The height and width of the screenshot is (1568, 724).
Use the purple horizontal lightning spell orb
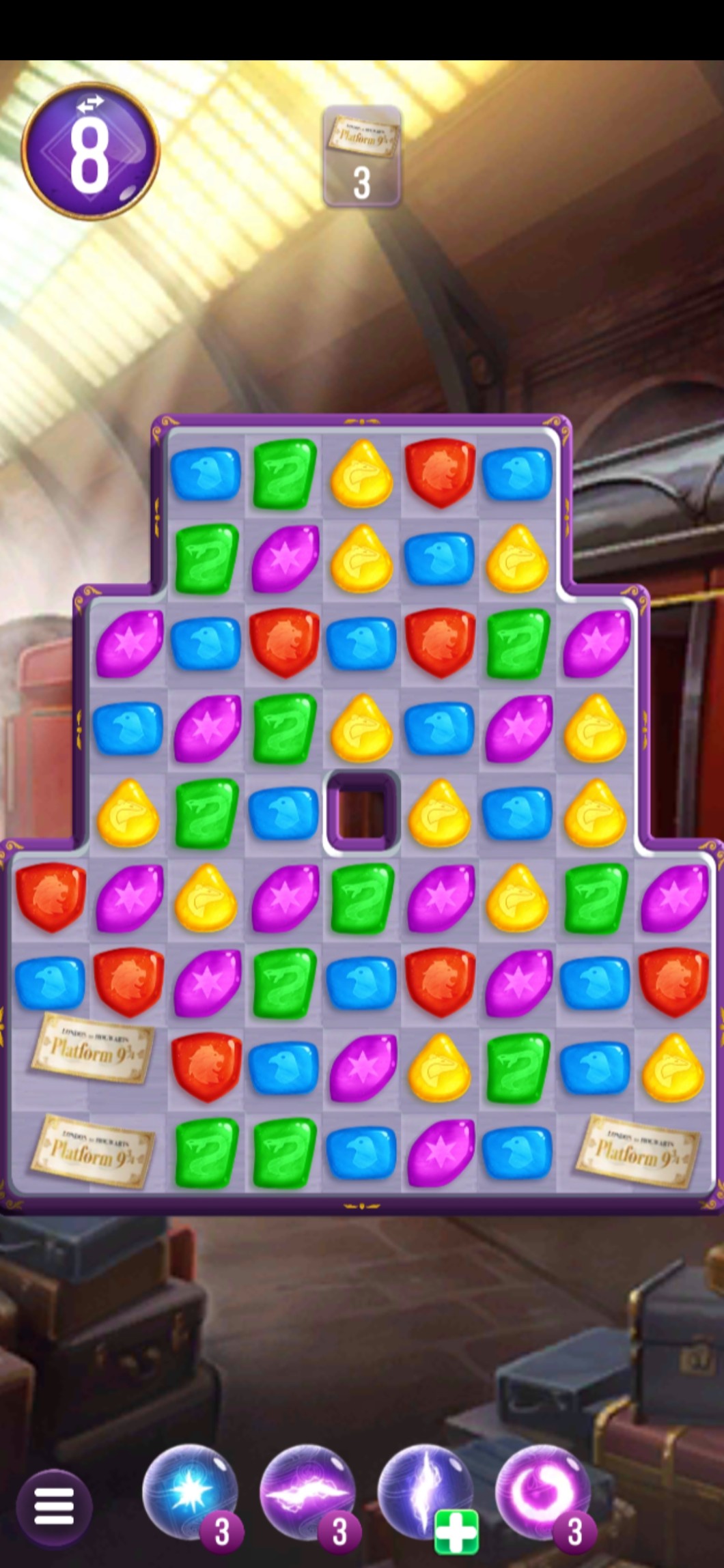(307, 1494)
